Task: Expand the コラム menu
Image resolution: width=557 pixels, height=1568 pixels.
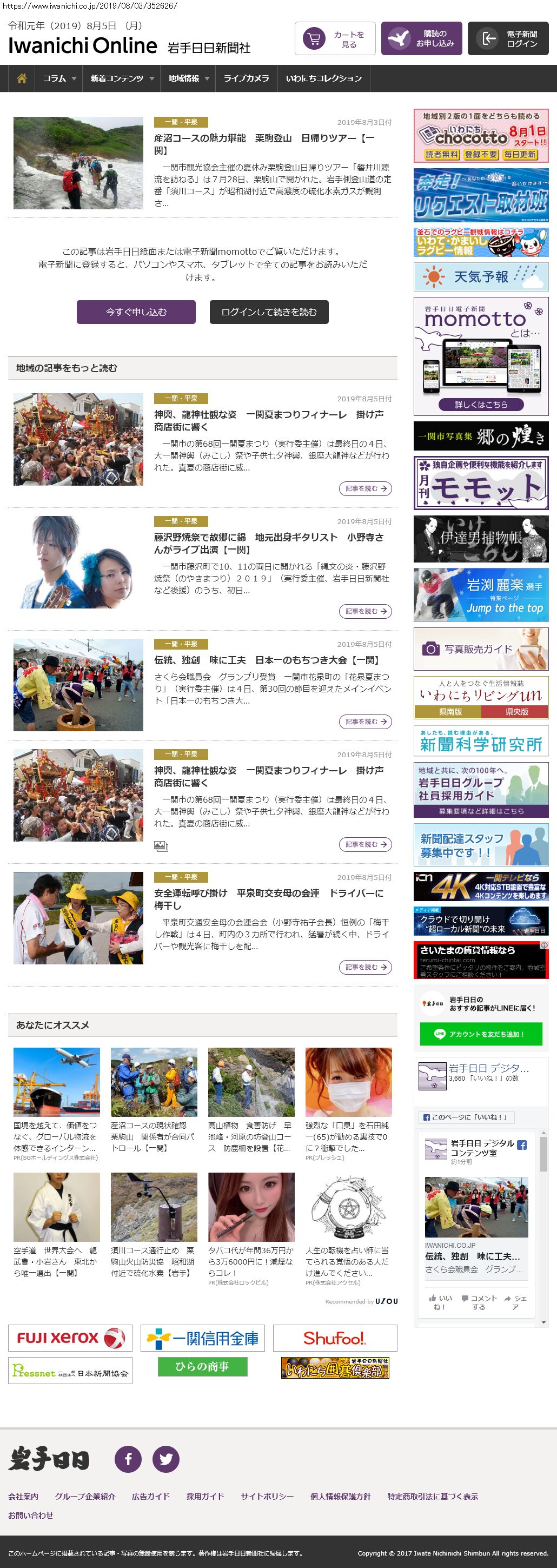Action: [59, 78]
